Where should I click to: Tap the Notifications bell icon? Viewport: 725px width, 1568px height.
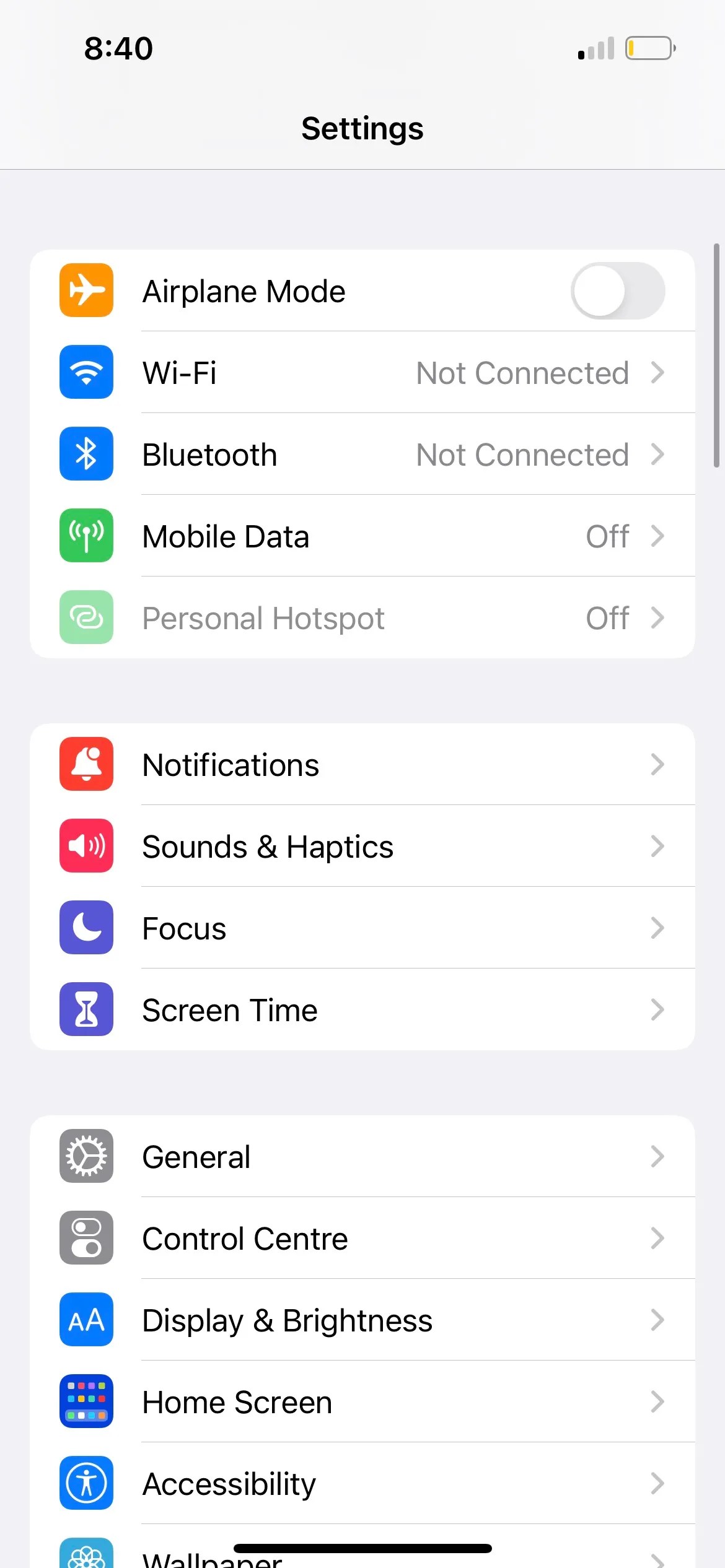[x=86, y=764]
